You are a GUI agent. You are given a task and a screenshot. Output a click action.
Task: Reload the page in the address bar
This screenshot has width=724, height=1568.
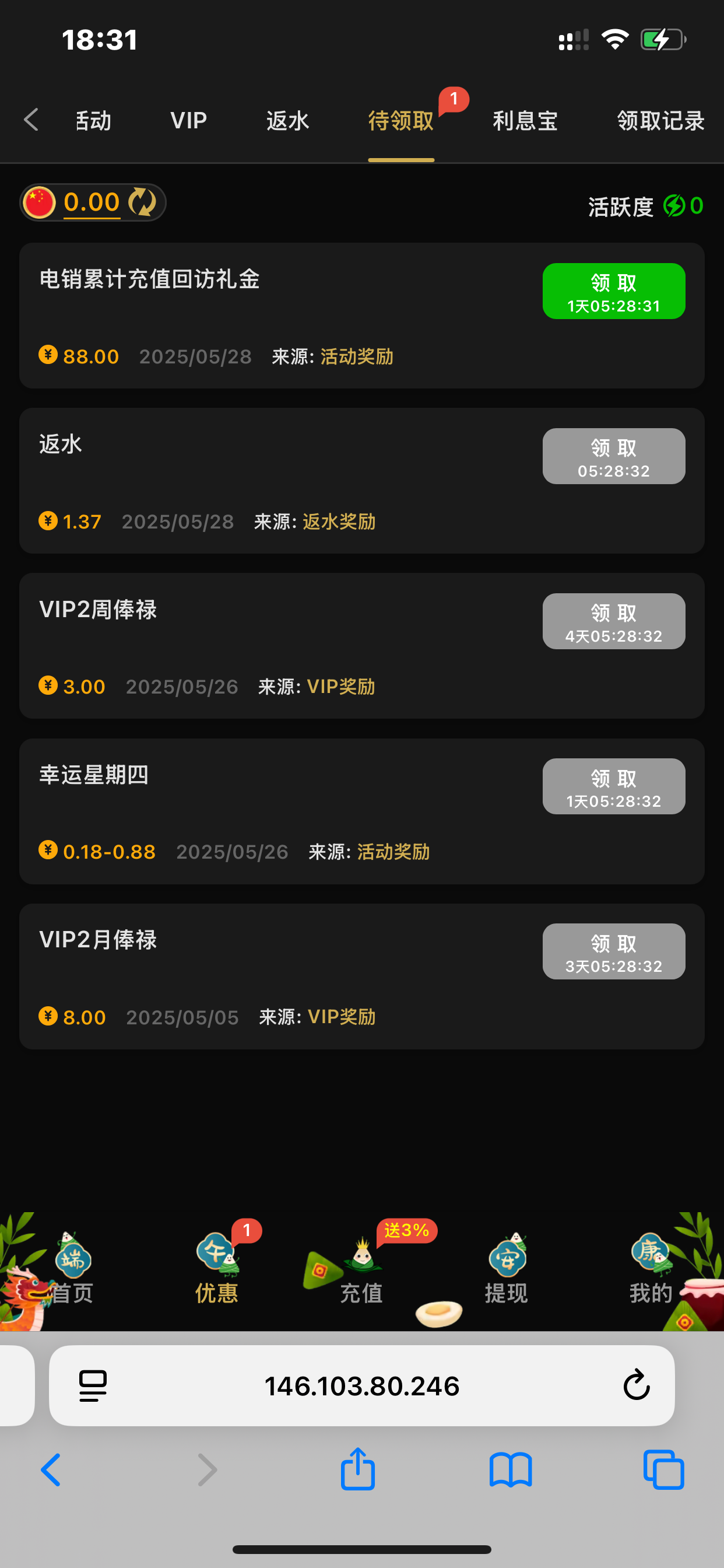coord(637,1385)
